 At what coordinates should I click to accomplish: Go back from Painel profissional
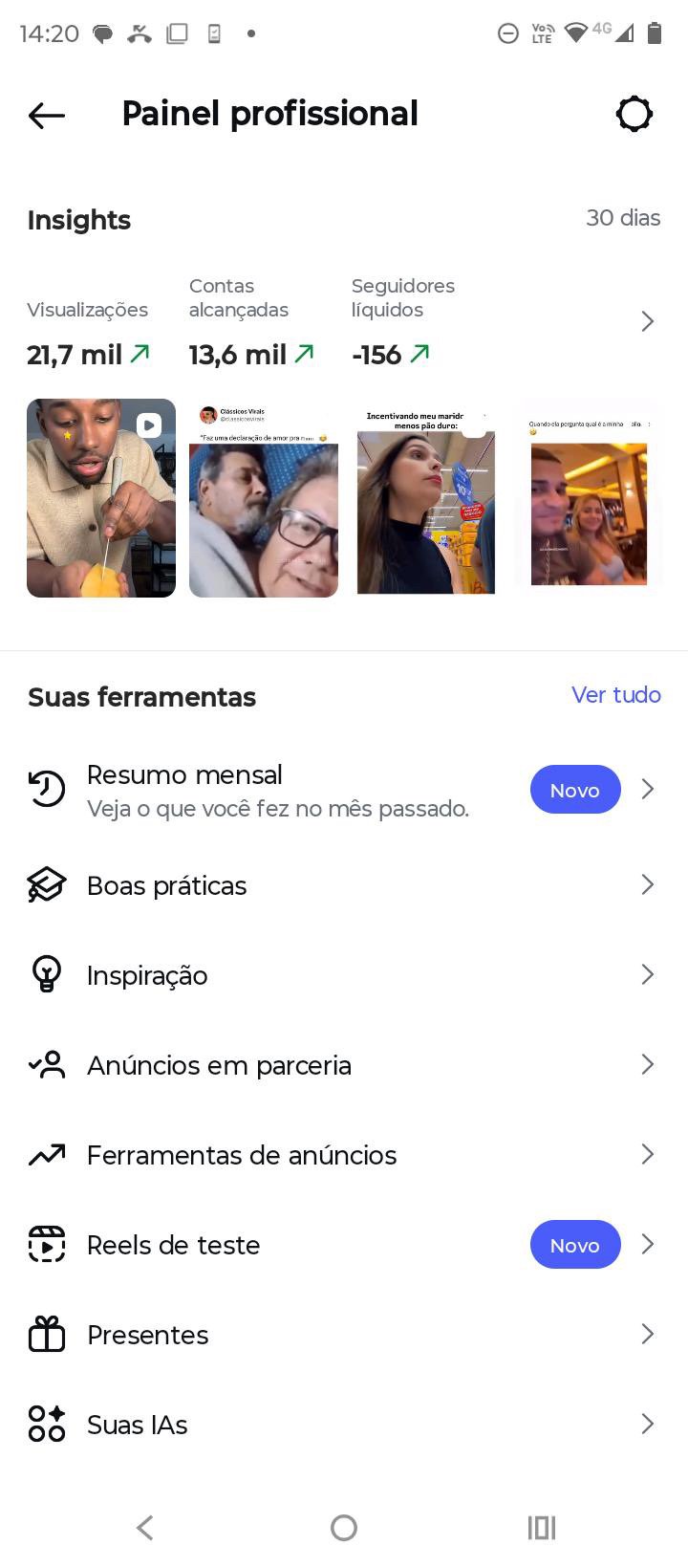[x=46, y=116]
